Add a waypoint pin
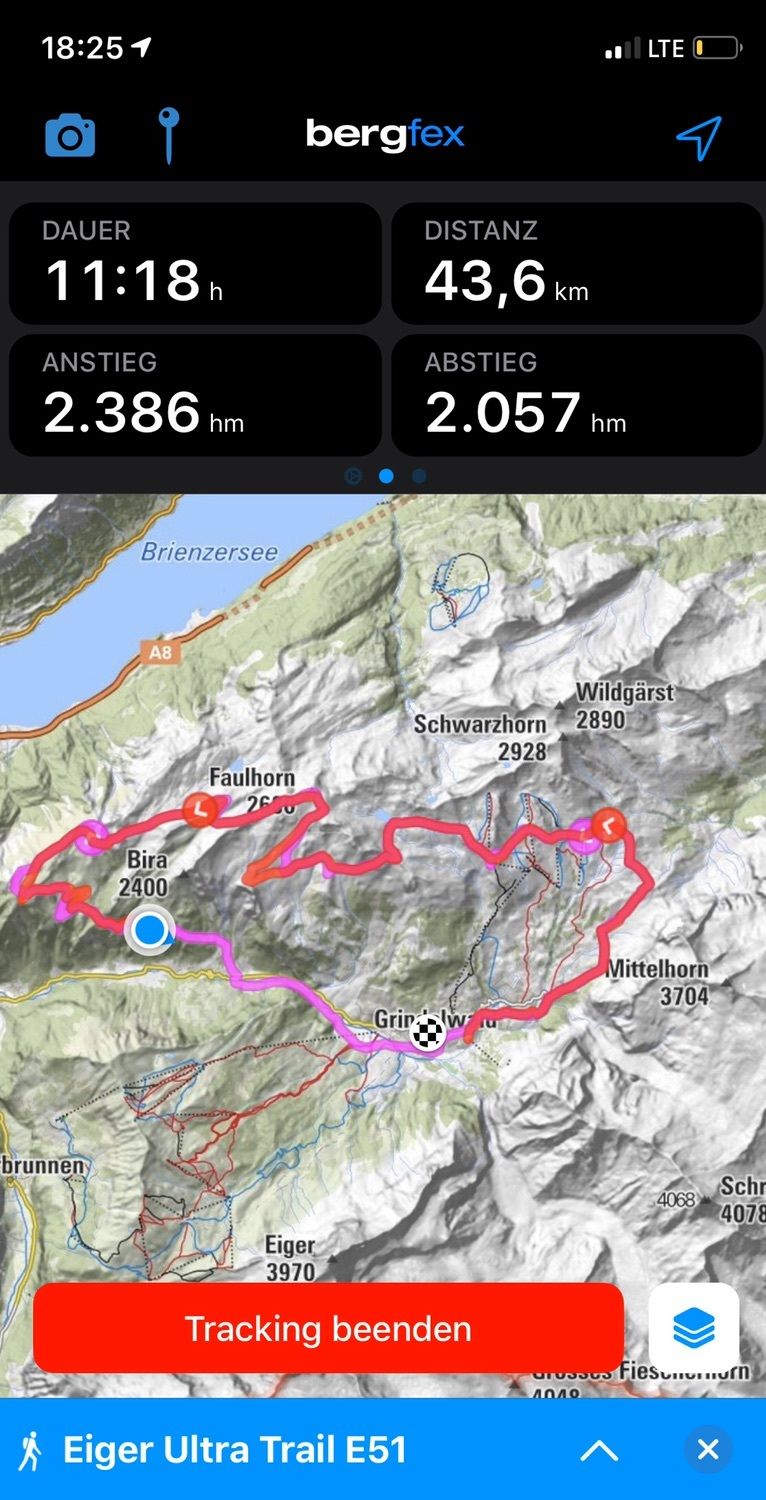Screen dimensions: 766x1500 [x=168, y=135]
